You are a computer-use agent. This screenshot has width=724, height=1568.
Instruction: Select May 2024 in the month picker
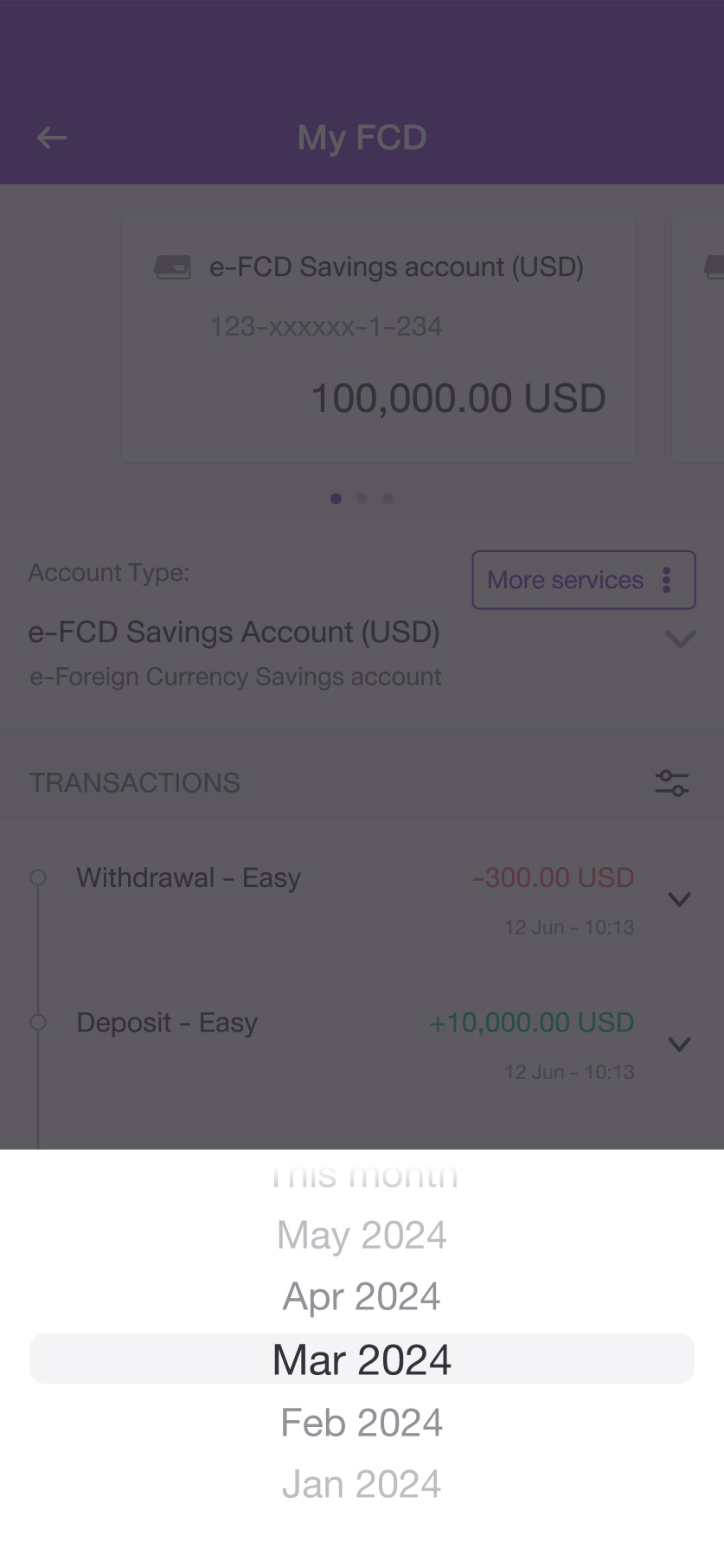[362, 1235]
